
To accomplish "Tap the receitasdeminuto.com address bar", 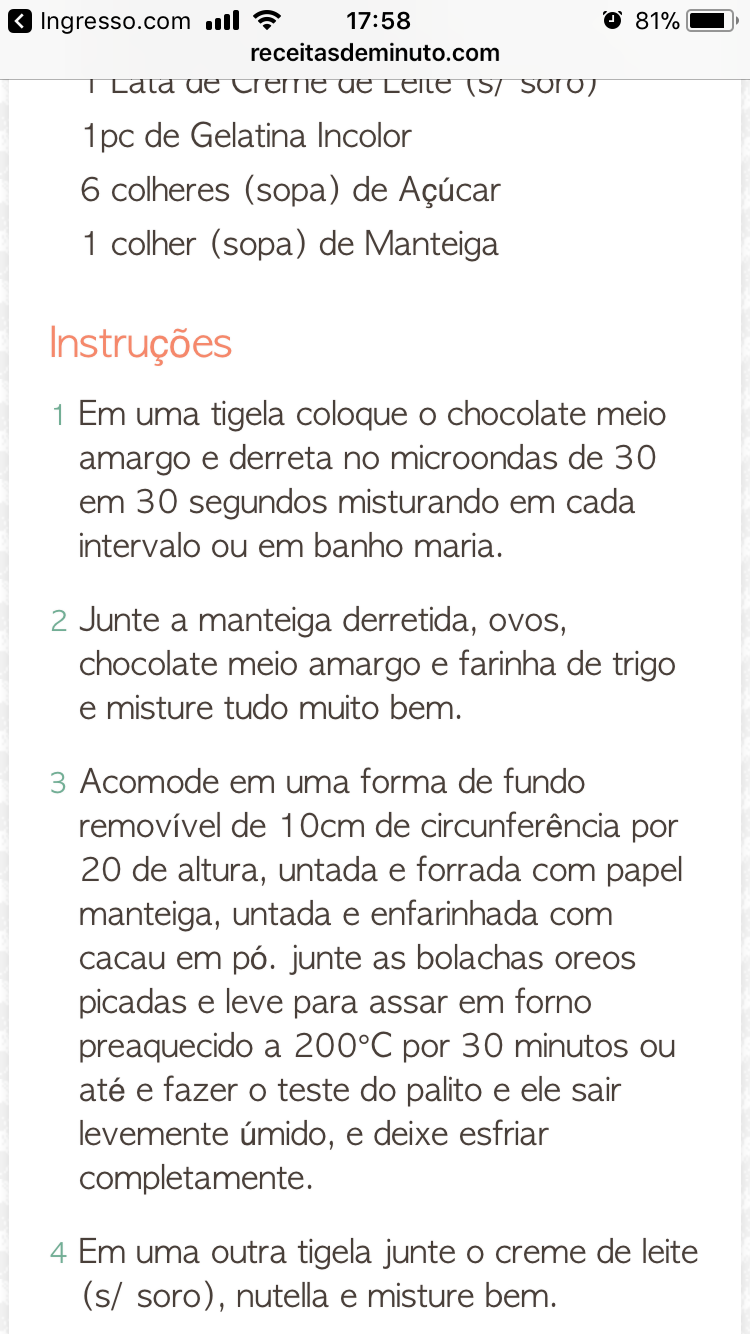I will (x=374, y=51).
